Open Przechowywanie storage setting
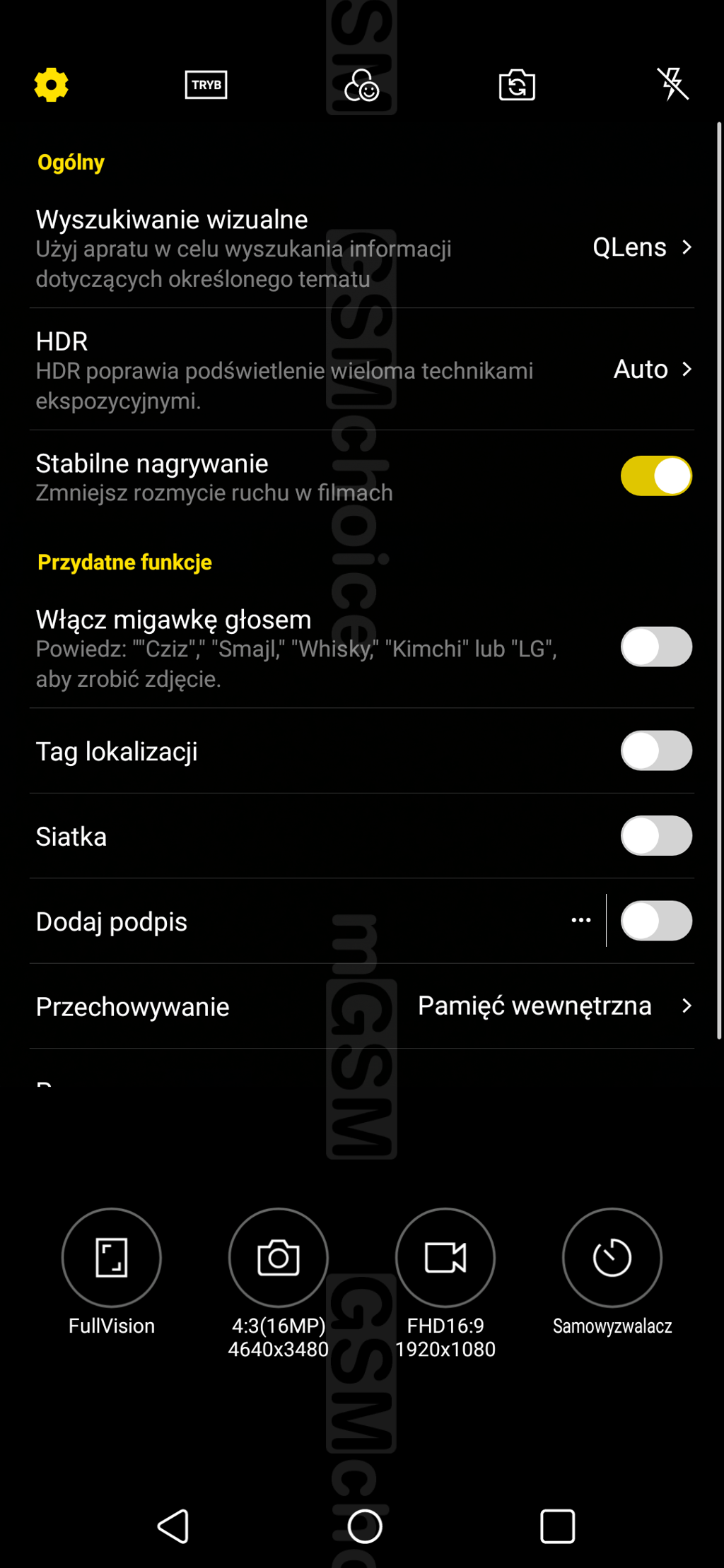 tap(362, 1006)
